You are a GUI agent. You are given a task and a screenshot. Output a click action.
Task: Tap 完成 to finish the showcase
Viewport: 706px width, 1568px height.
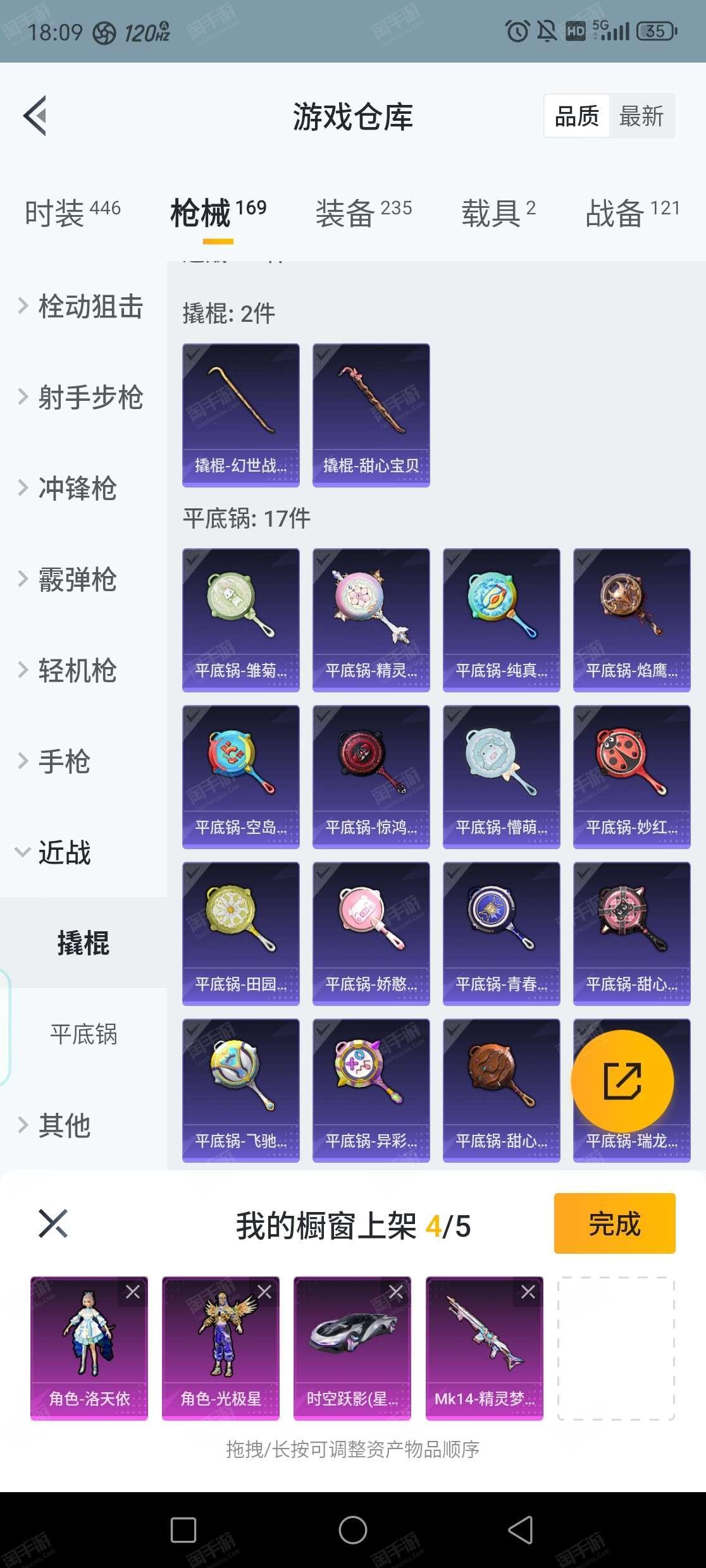(x=615, y=1223)
